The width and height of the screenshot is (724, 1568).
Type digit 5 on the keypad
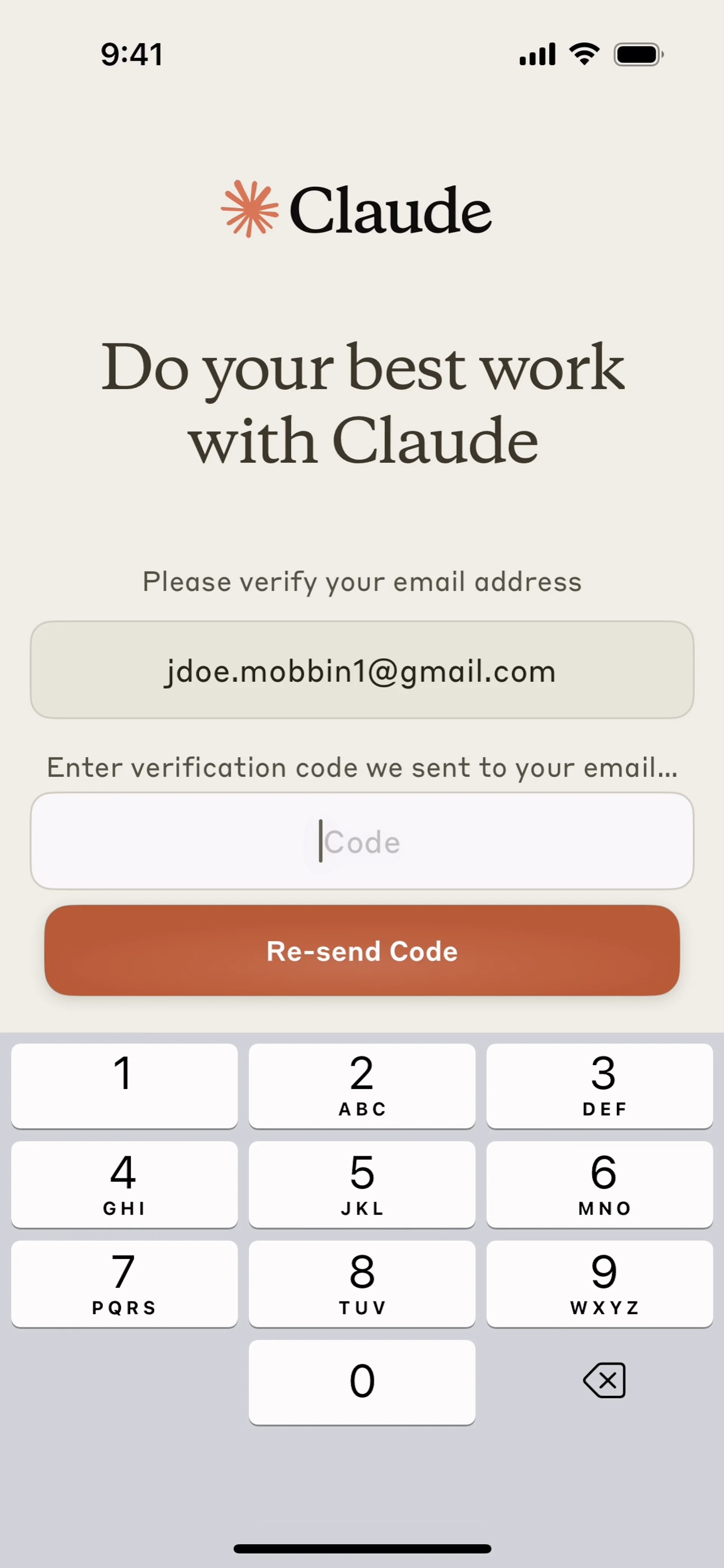(362, 1184)
